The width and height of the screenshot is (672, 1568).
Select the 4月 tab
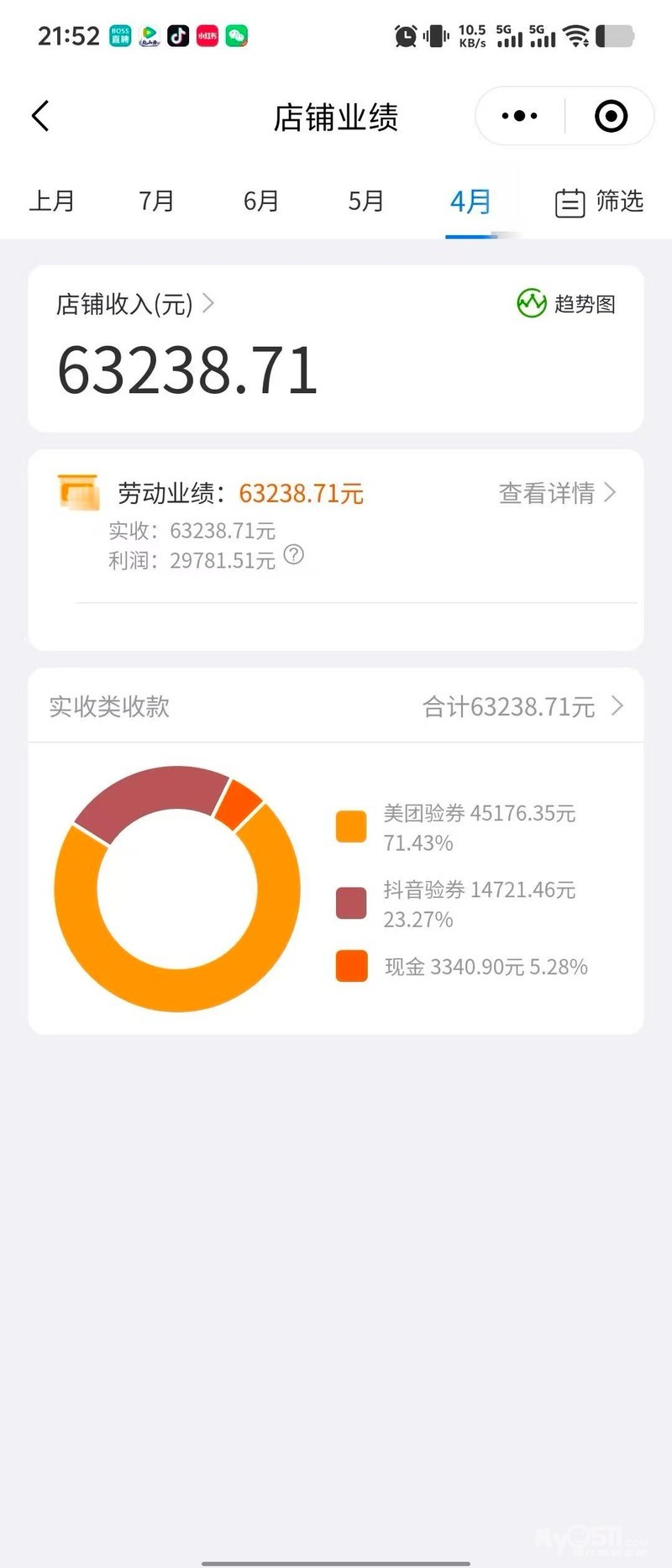click(x=470, y=202)
